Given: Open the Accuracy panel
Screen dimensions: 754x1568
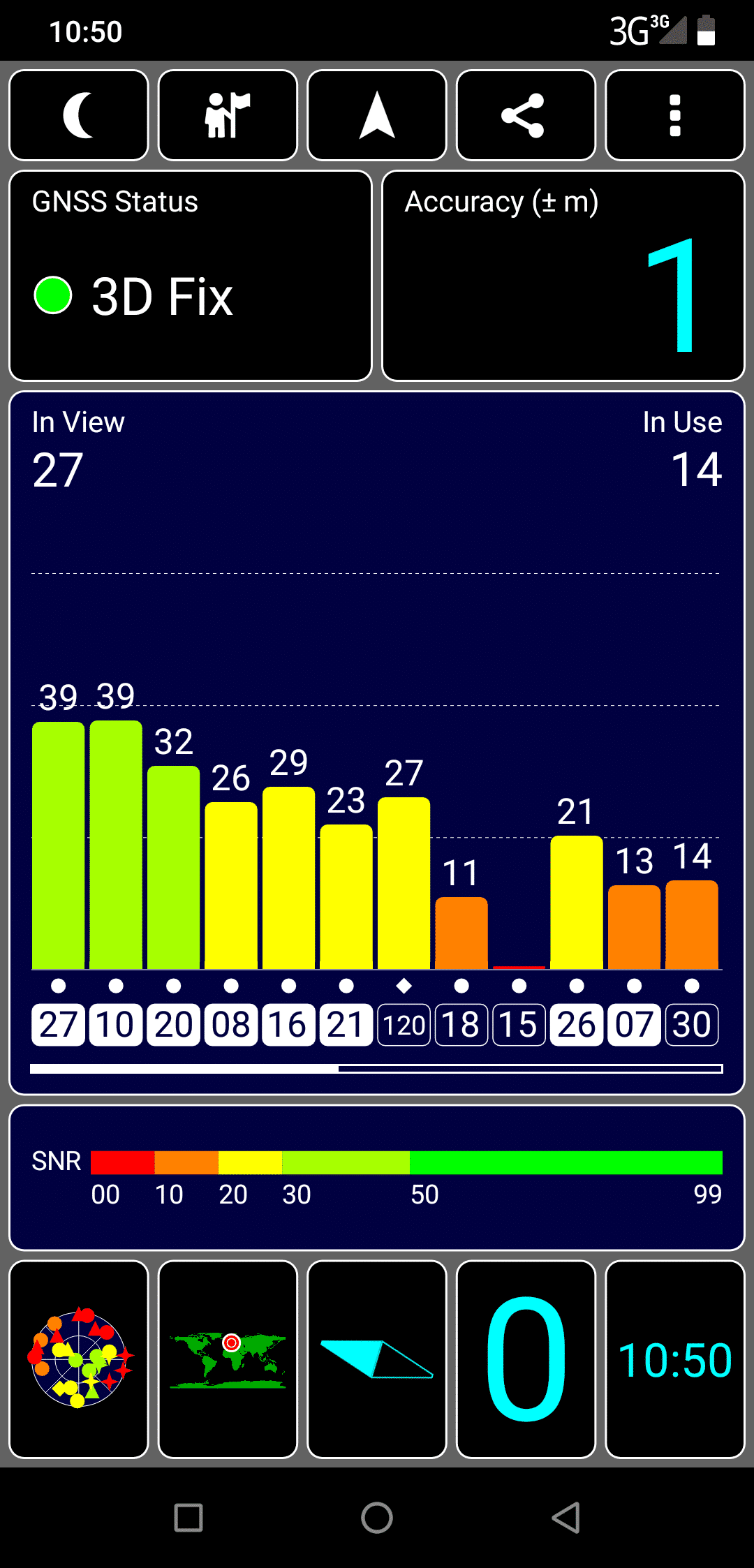Looking at the screenshot, I should tap(563, 276).
